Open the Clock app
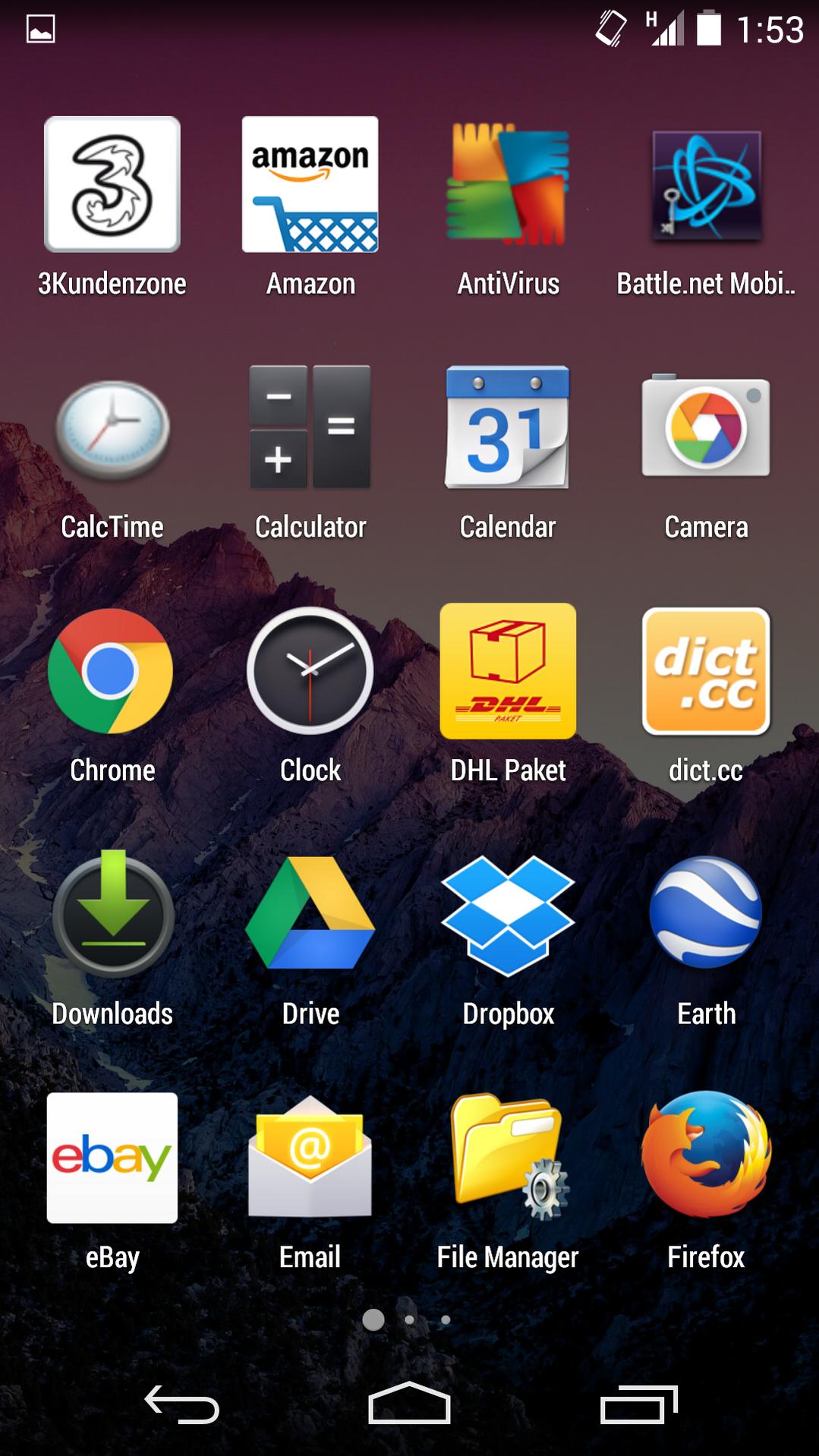819x1456 pixels. [x=310, y=671]
